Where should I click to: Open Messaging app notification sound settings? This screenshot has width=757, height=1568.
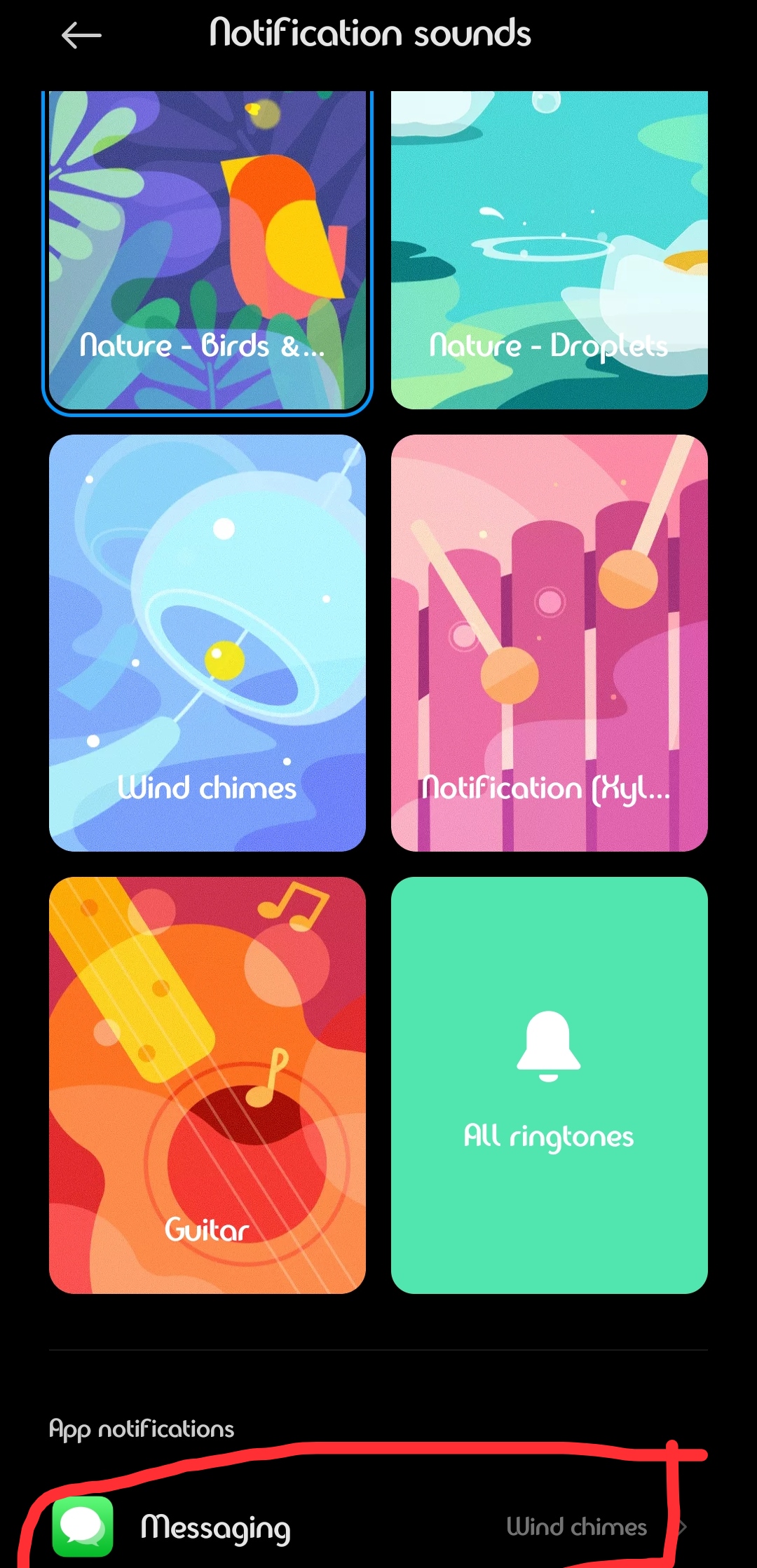[378, 1527]
